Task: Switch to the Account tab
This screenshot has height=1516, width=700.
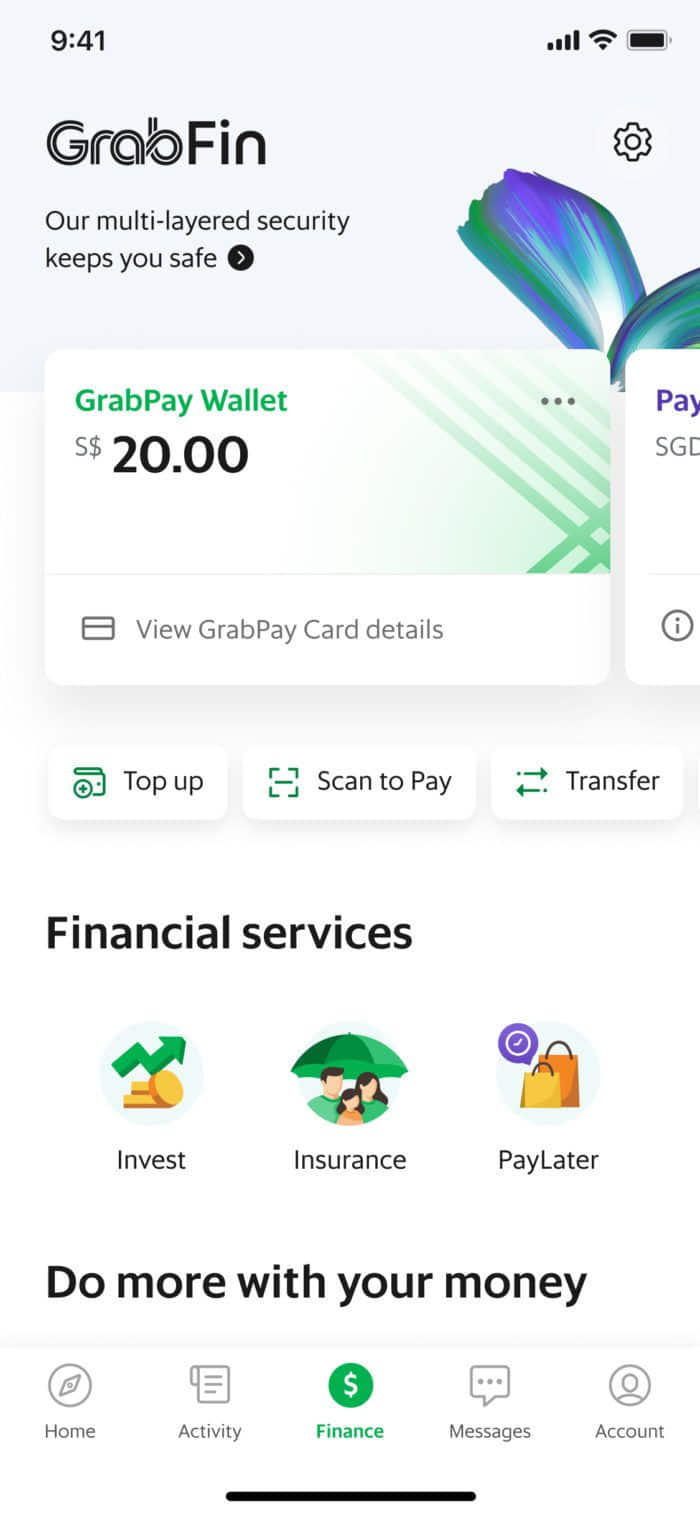Action: pos(630,1402)
